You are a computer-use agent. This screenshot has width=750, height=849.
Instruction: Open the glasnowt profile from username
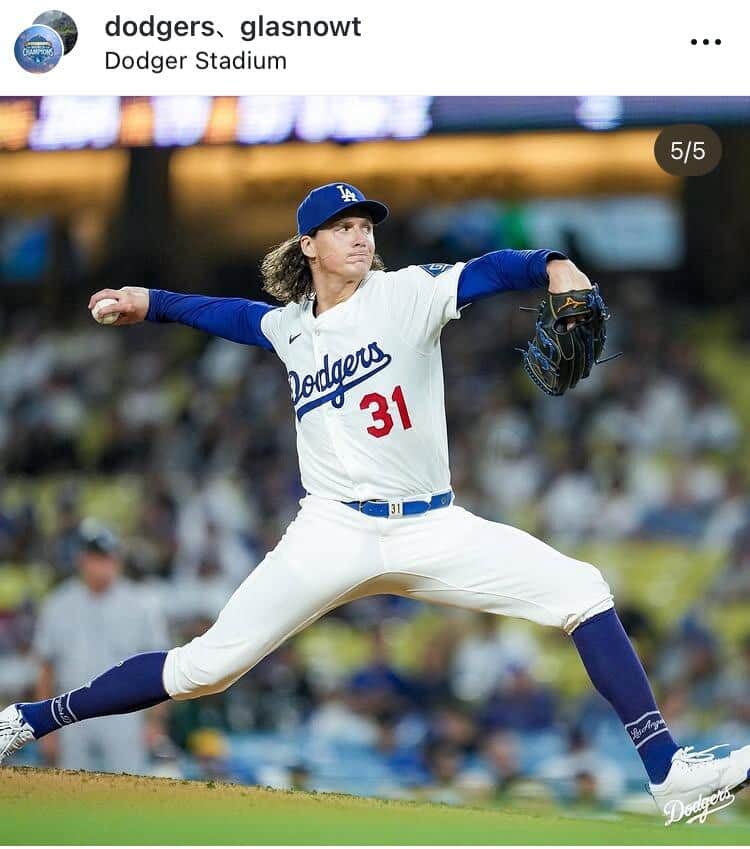pos(300,27)
